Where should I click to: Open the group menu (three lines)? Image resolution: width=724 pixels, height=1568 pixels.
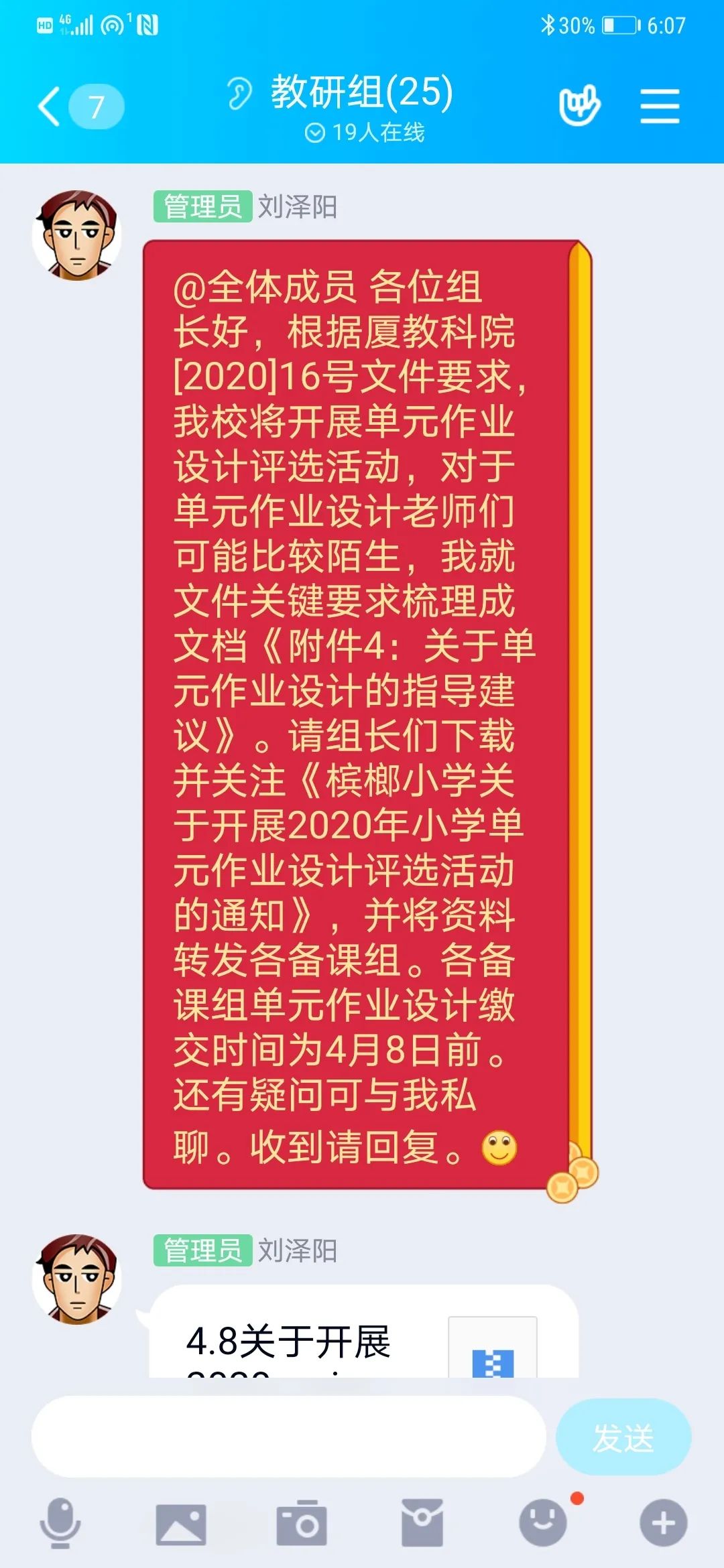click(x=660, y=107)
